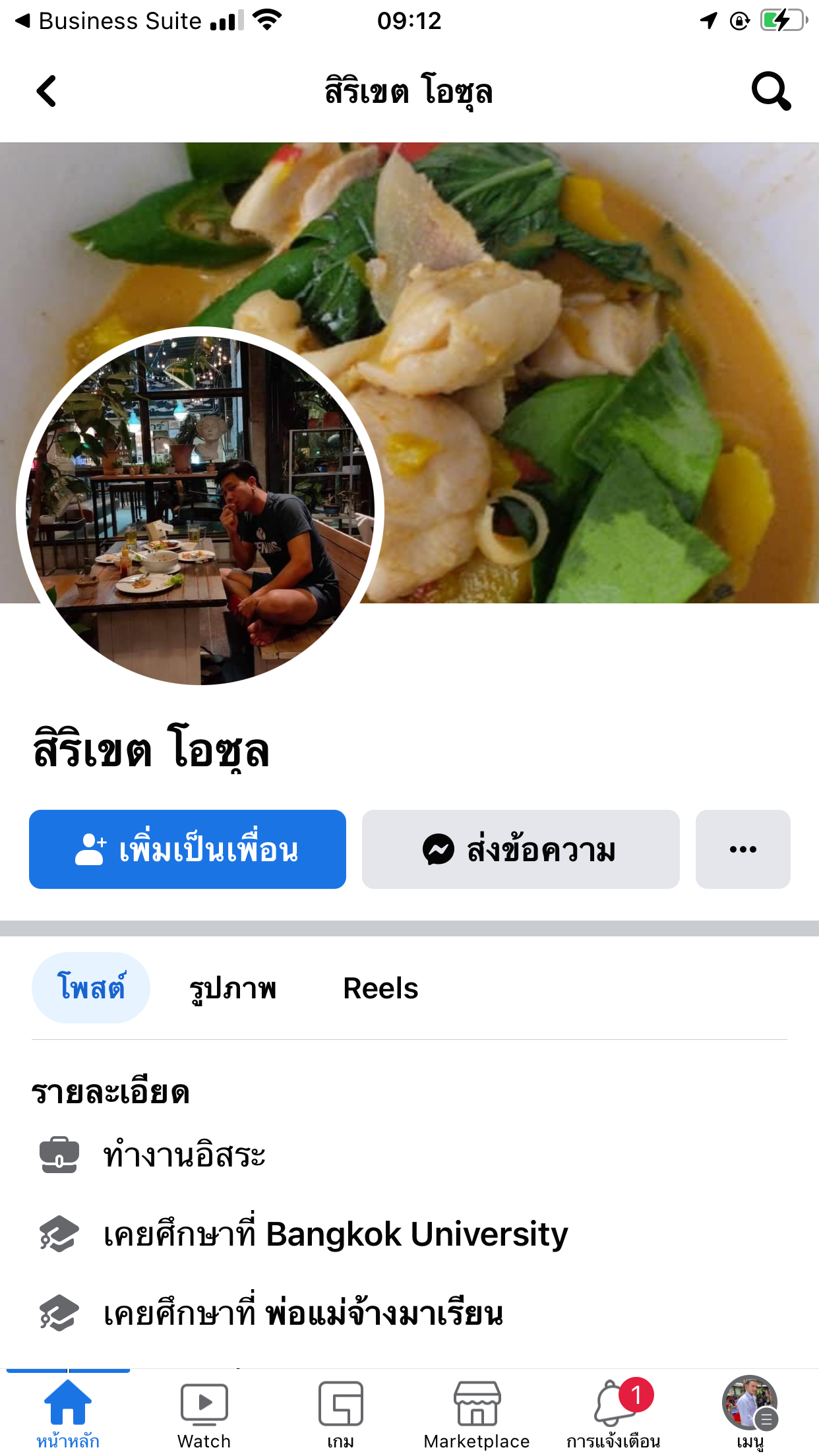Go to the หน้าหลัก home tab
Viewport: 819px width, 1456px height.
(68, 1412)
